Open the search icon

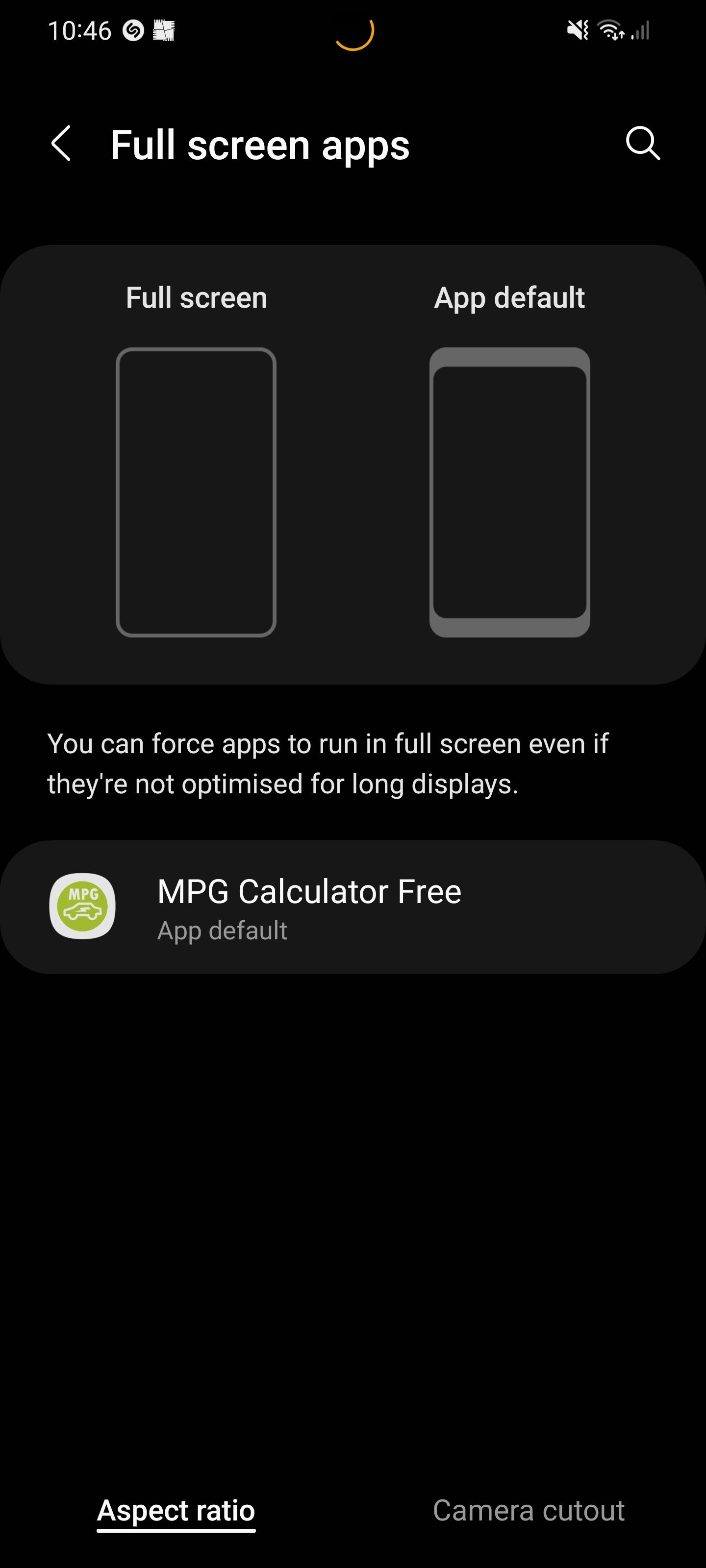pyautogui.click(x=643, y=144)
